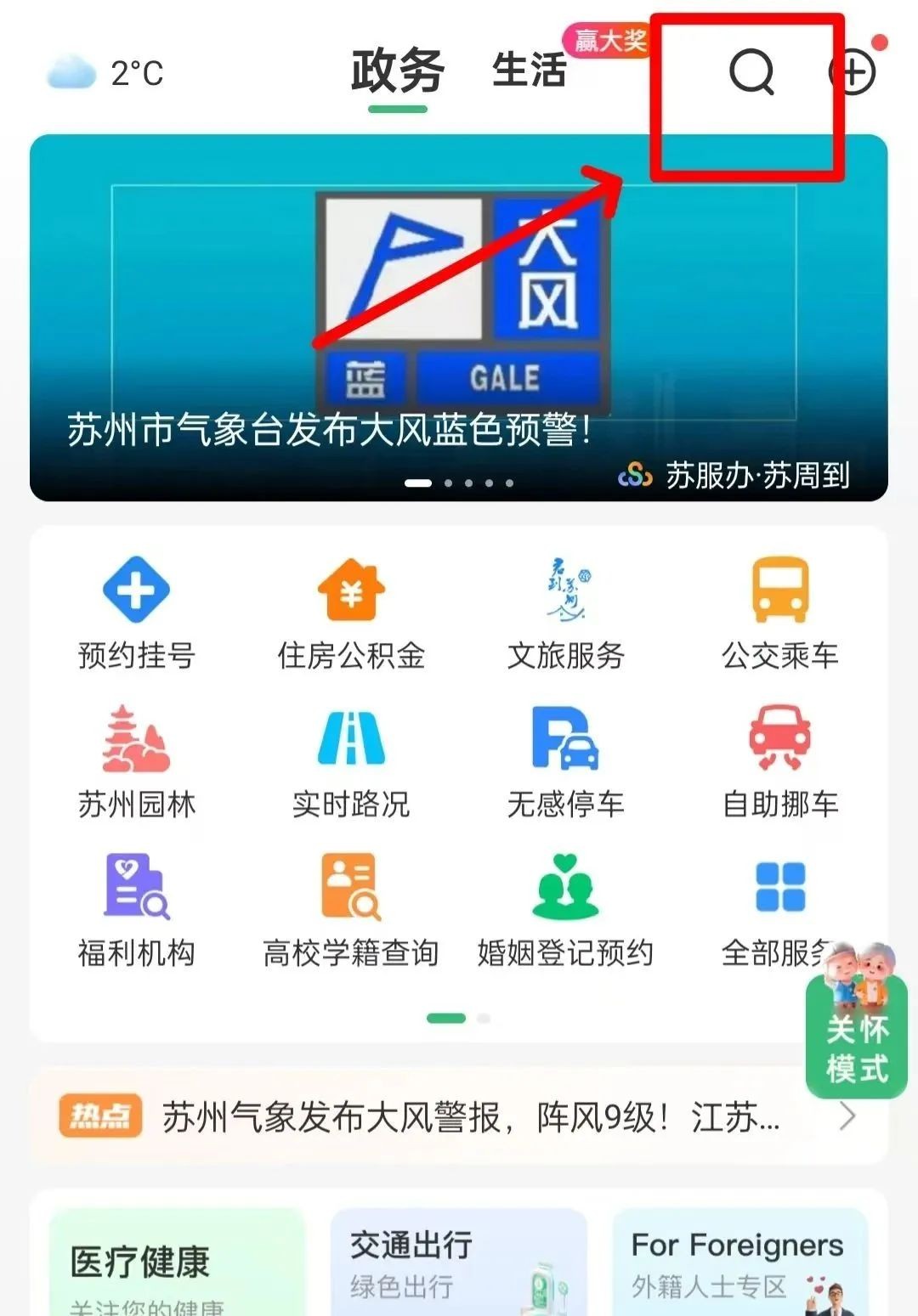Open the 大风蓝色预警 banner
Viewport: 918px width, 1316px height.
(x=459, y=318)
